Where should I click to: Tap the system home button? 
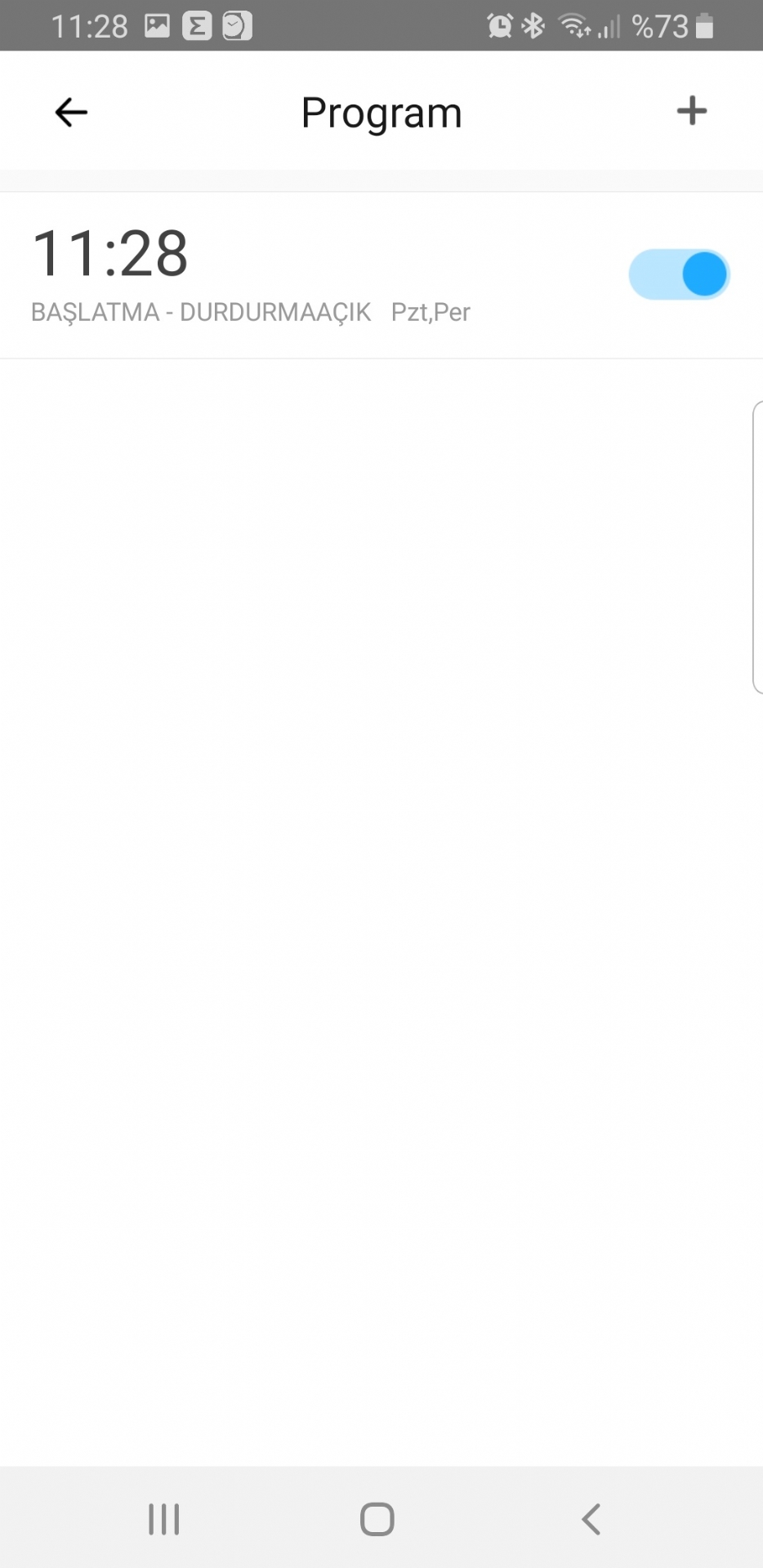click(x=377, y=1519)
